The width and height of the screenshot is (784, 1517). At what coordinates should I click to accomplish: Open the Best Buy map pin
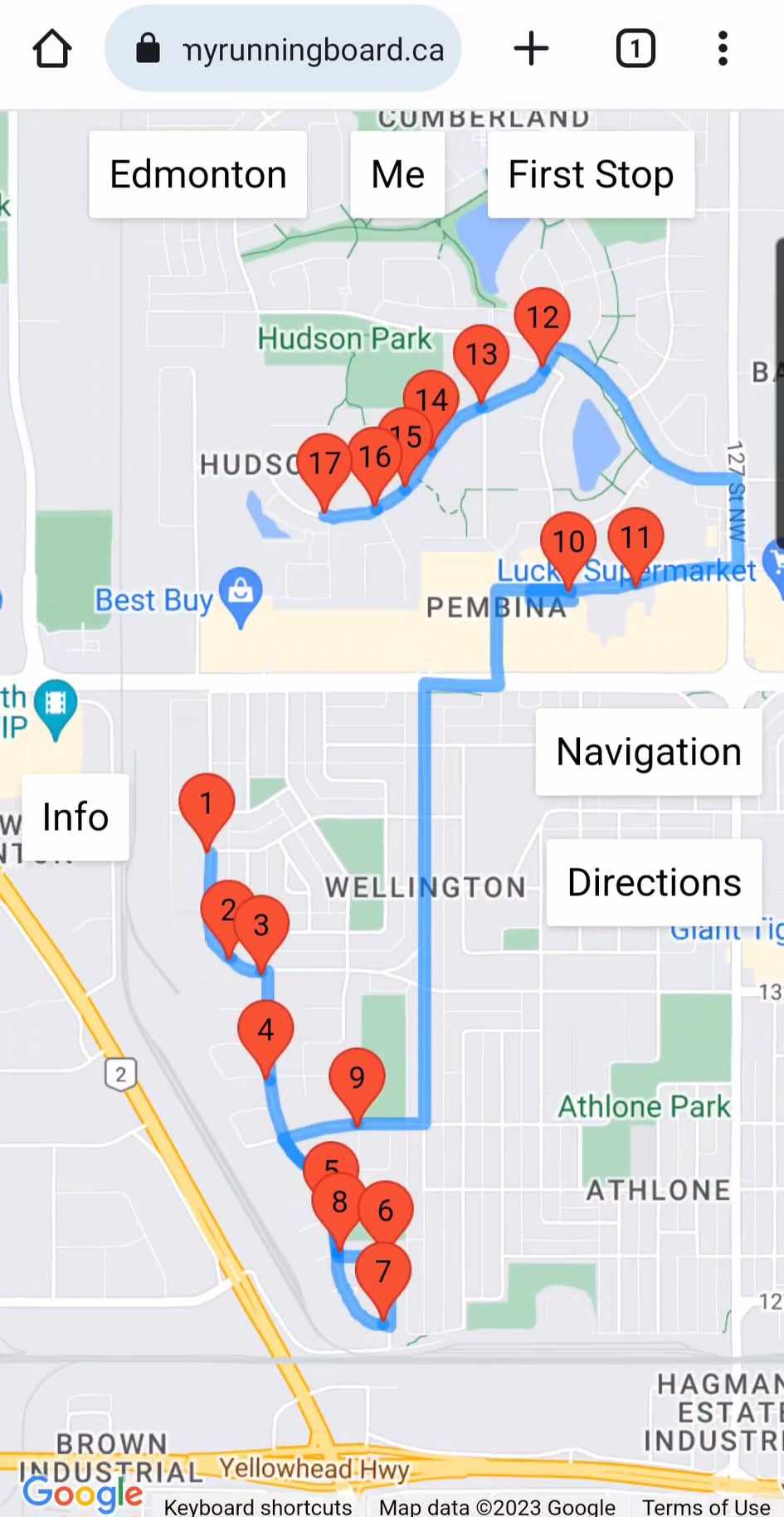(x=241, y=596)
